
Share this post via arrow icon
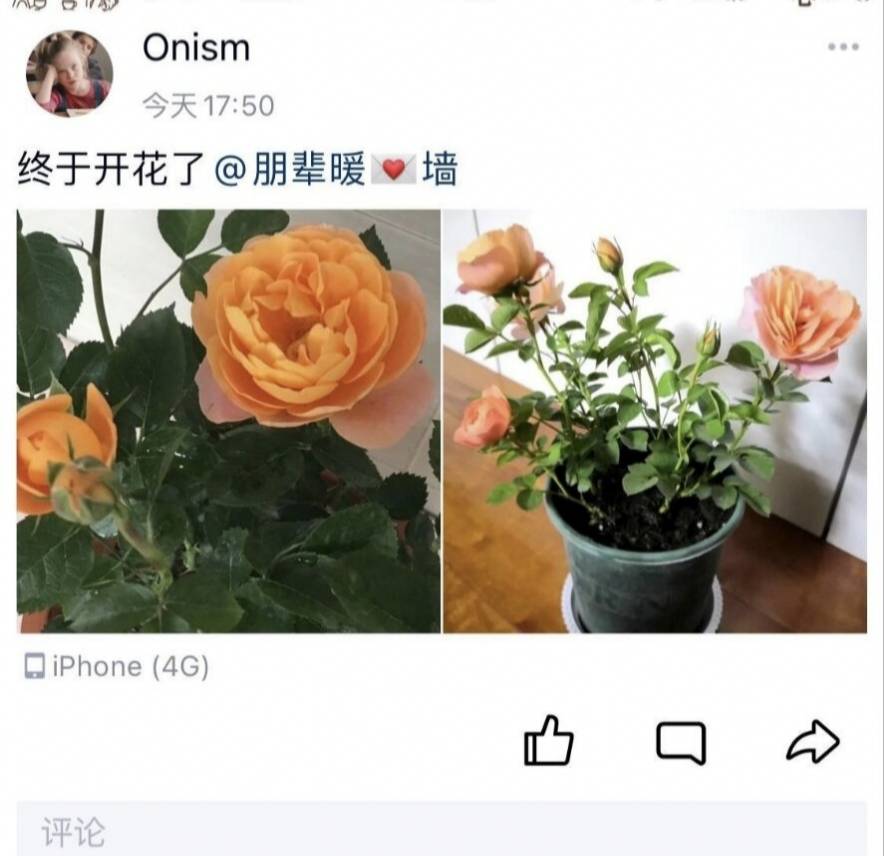812,742
